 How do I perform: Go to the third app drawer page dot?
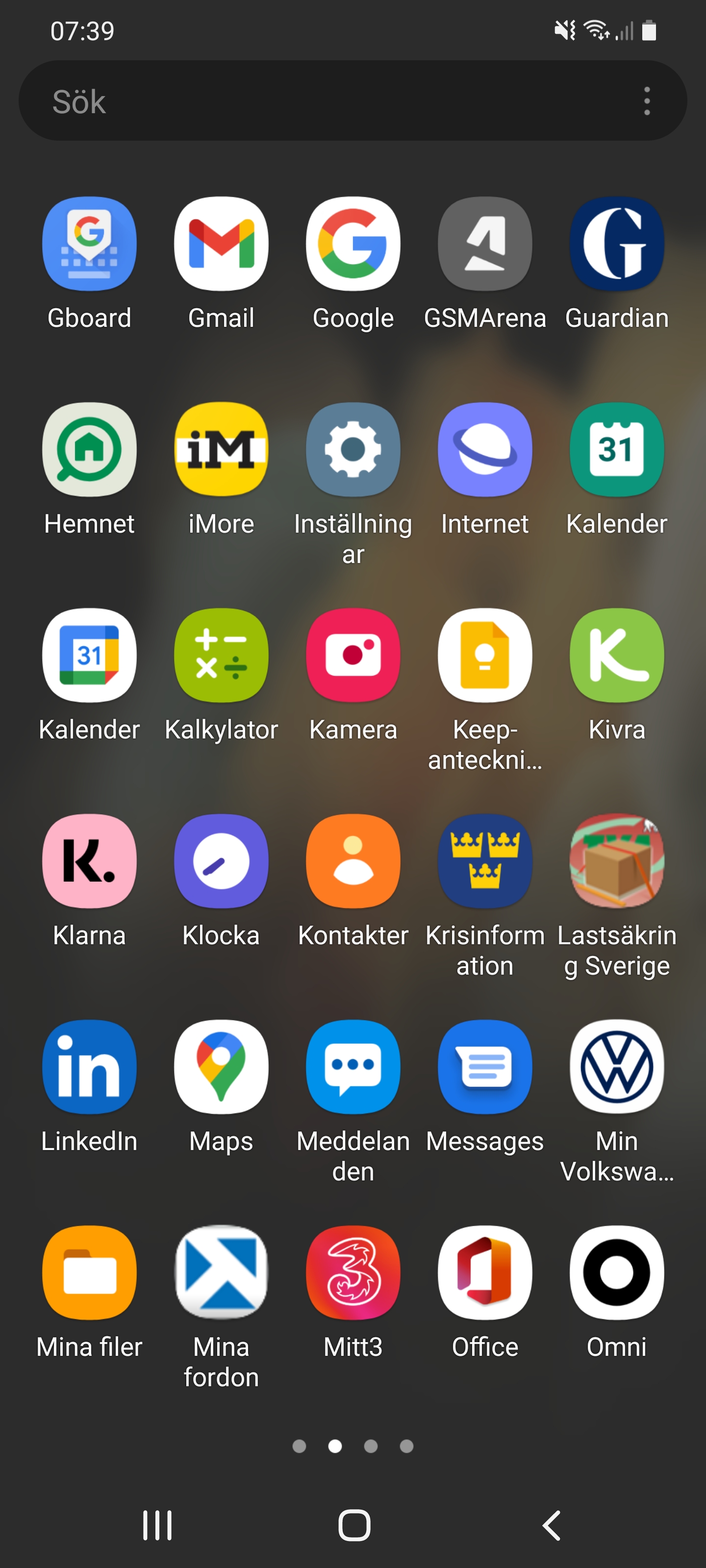click(x=370, y=1446)
